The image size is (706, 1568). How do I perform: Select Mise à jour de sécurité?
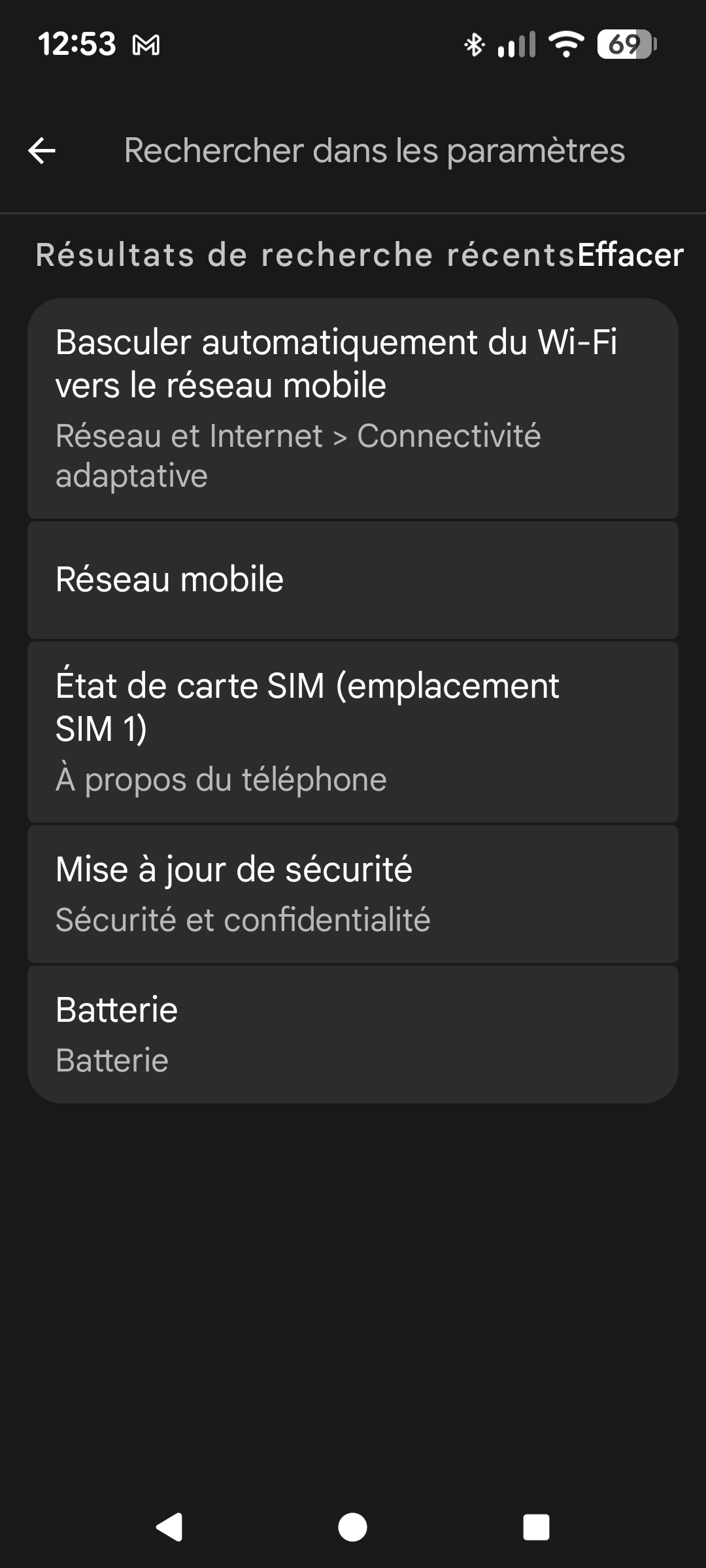353,894
